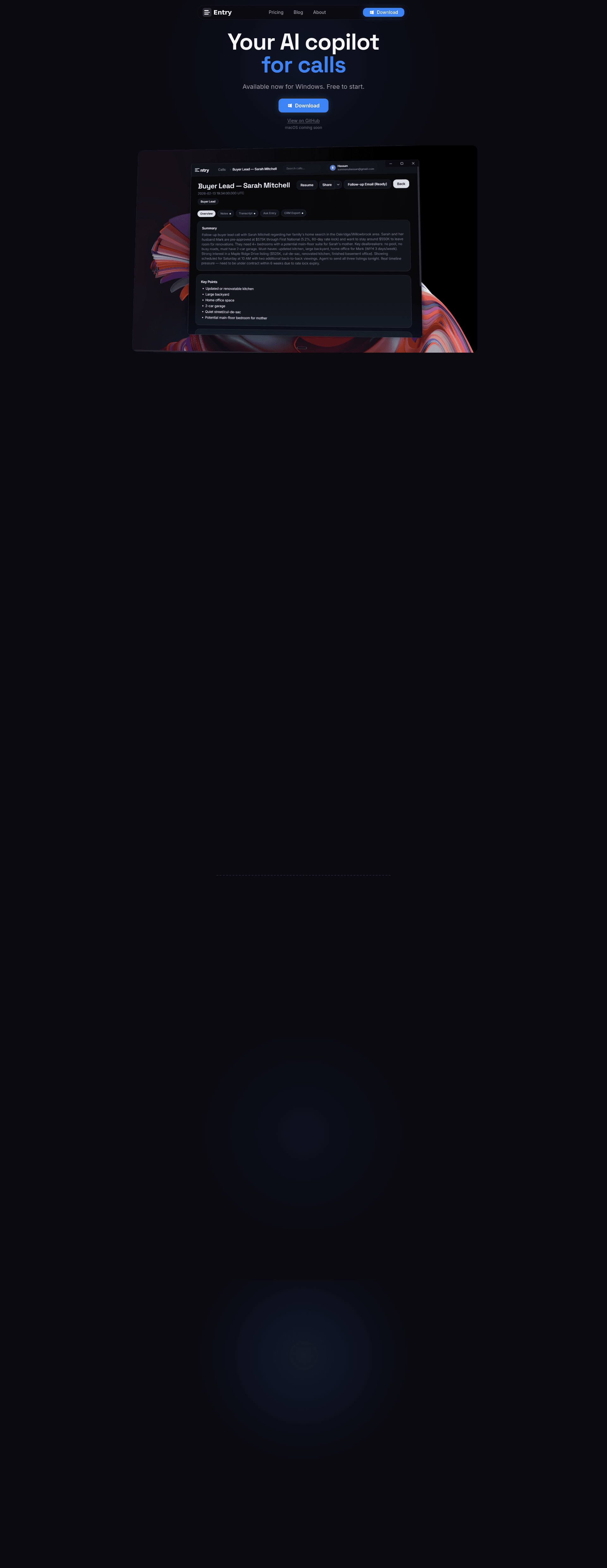
Task: Click the Buyer Lead badge
Action: coord(208,202)
